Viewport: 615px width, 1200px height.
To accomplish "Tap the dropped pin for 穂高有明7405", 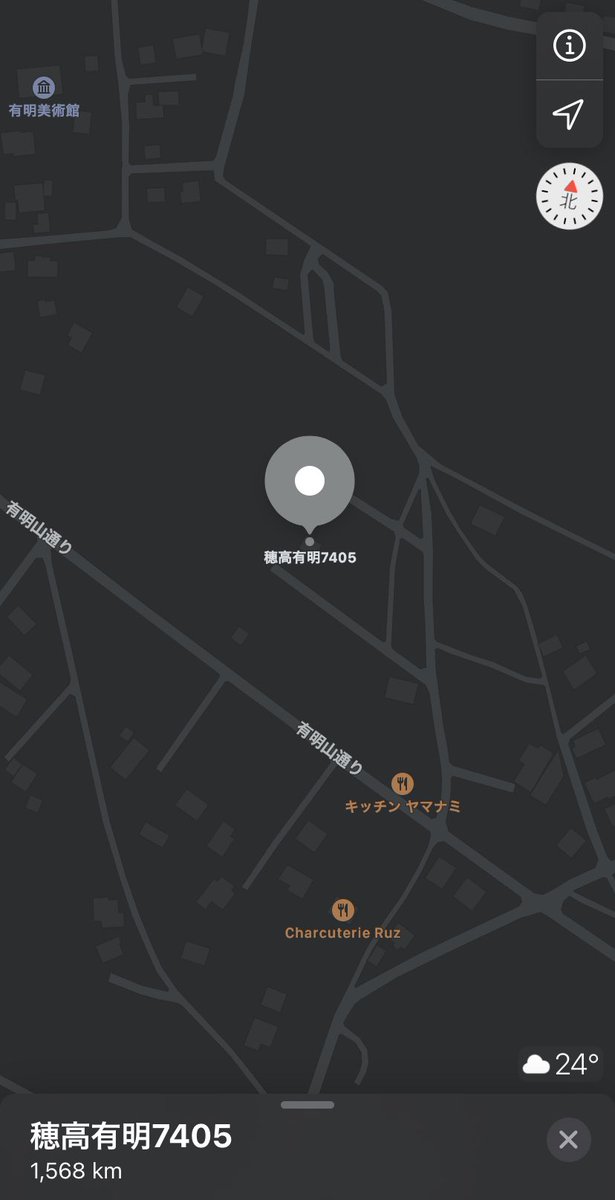I will pyautogui.click(x=310, y=481).
